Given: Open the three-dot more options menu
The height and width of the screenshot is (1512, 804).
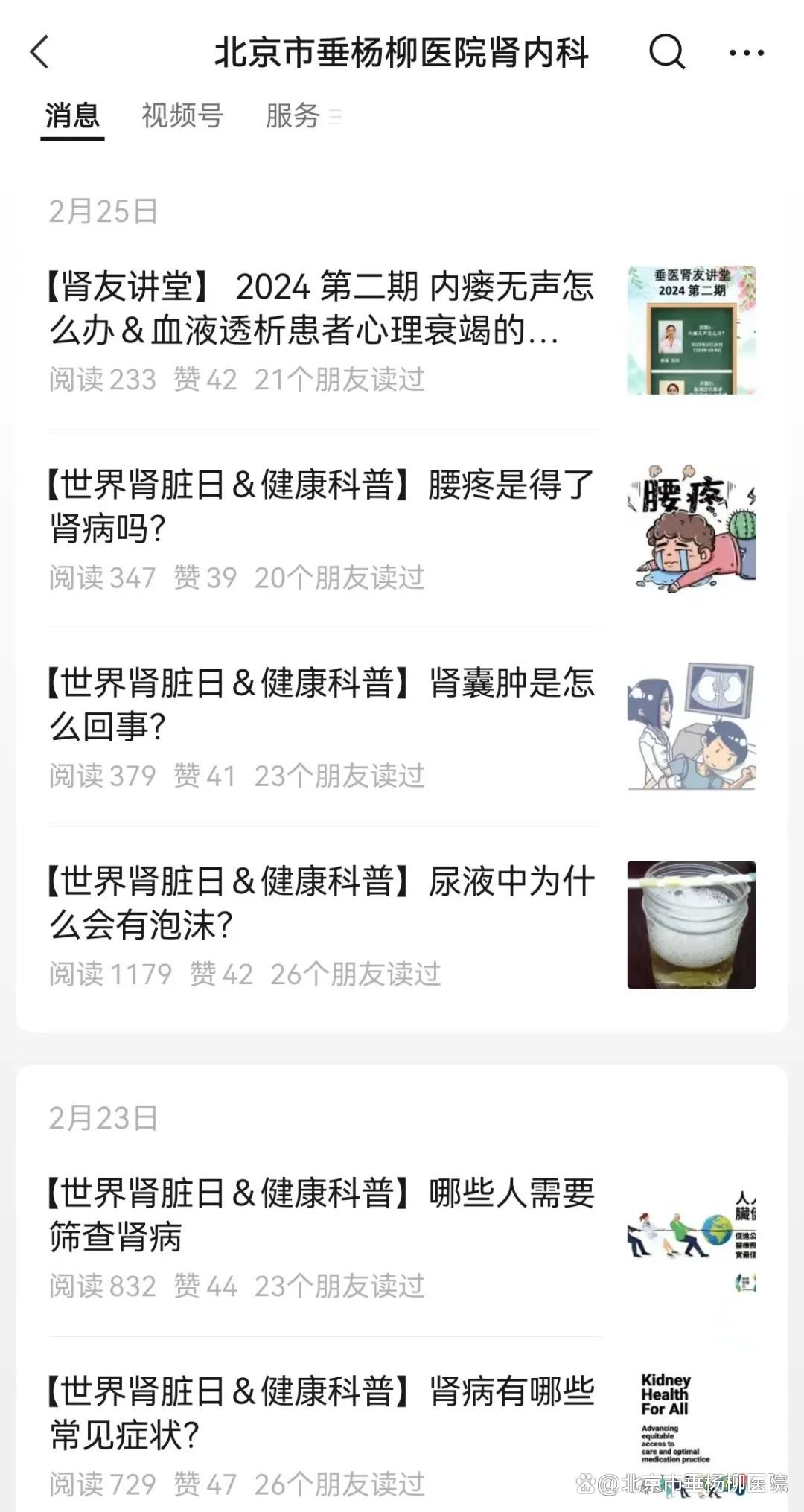Looking at the screenshot, I should 746,53.
